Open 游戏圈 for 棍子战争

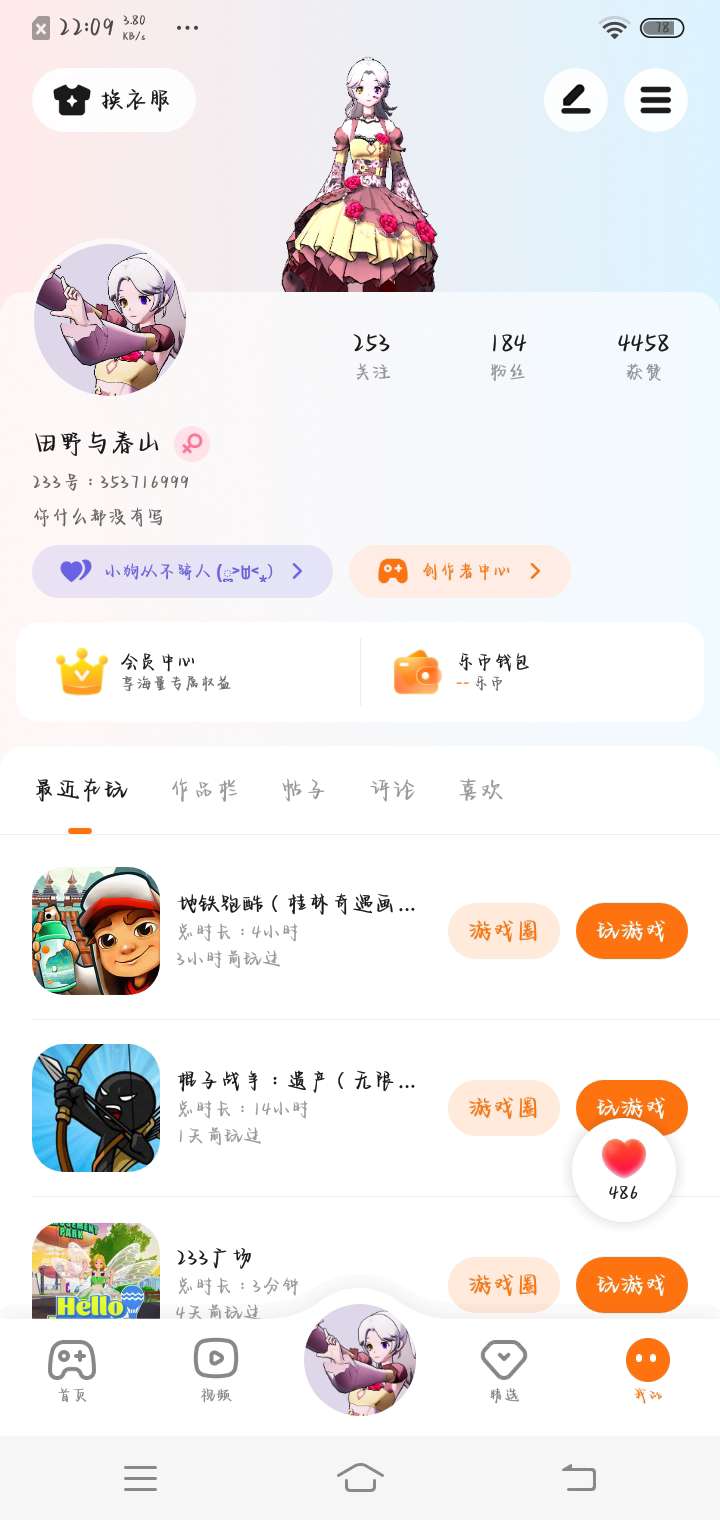point(504,1108)
